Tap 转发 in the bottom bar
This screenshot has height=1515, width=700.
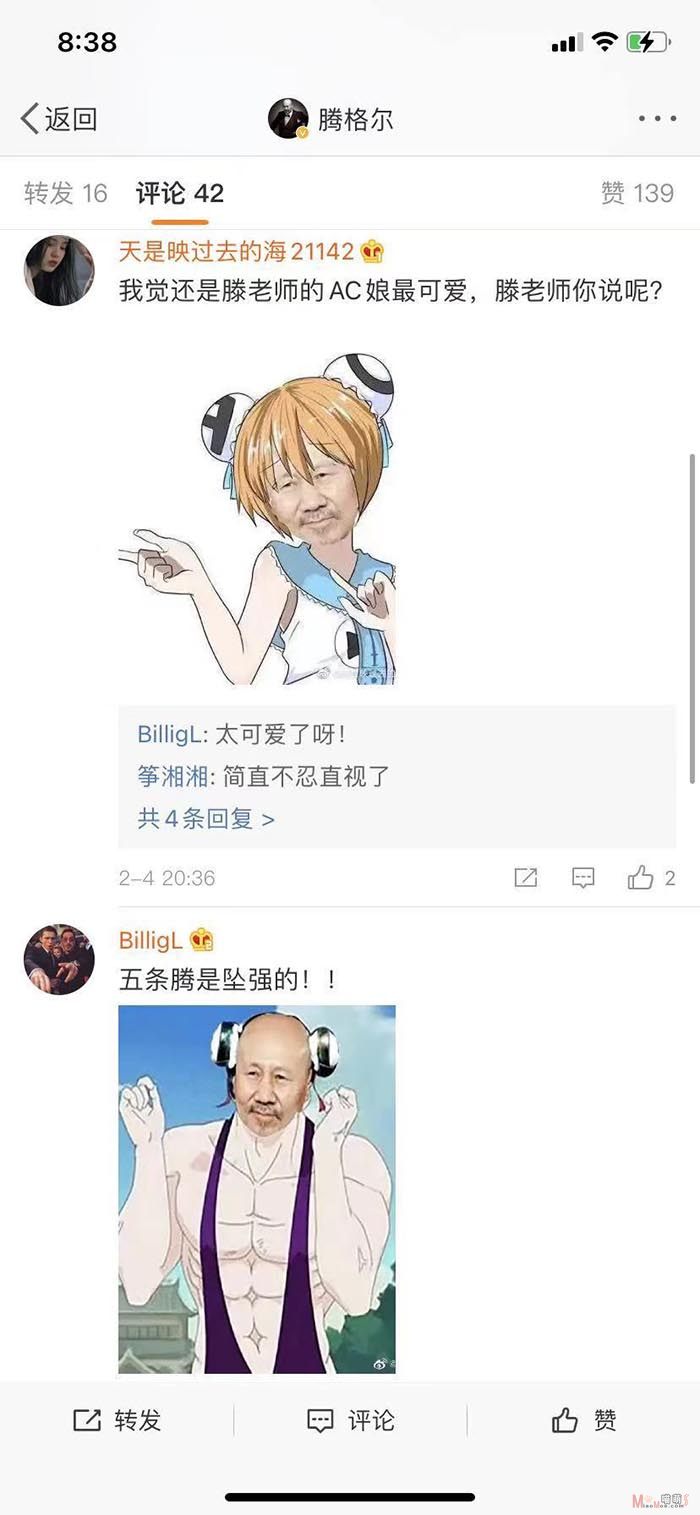[117, 1420]
